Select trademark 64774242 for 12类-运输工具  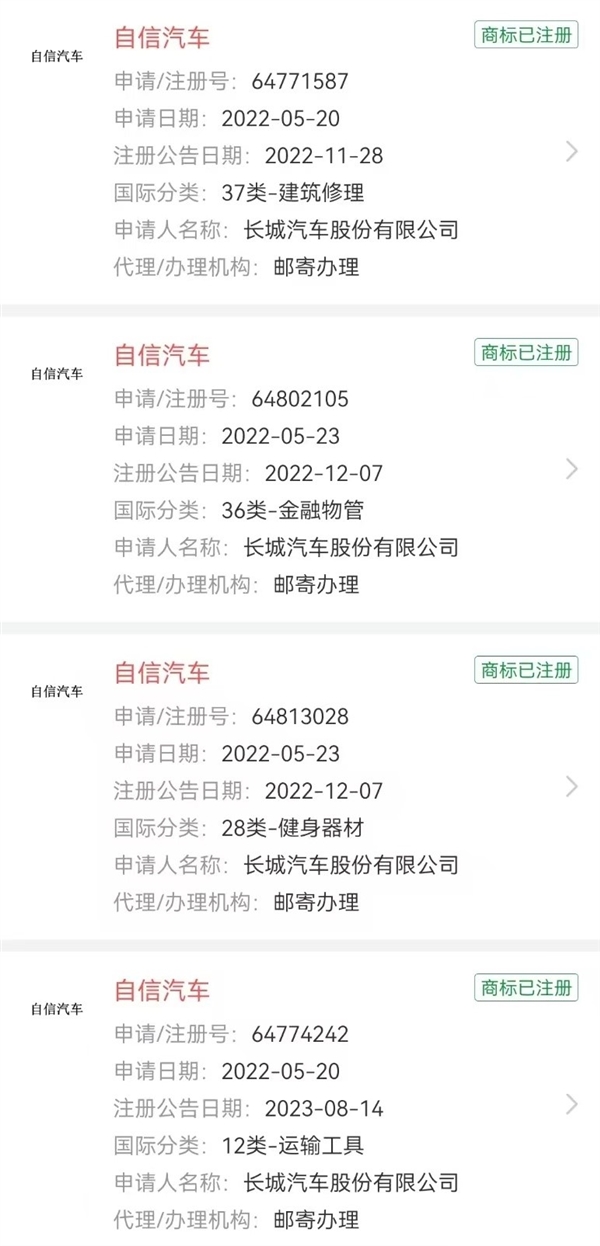[x=300, y=1105]
